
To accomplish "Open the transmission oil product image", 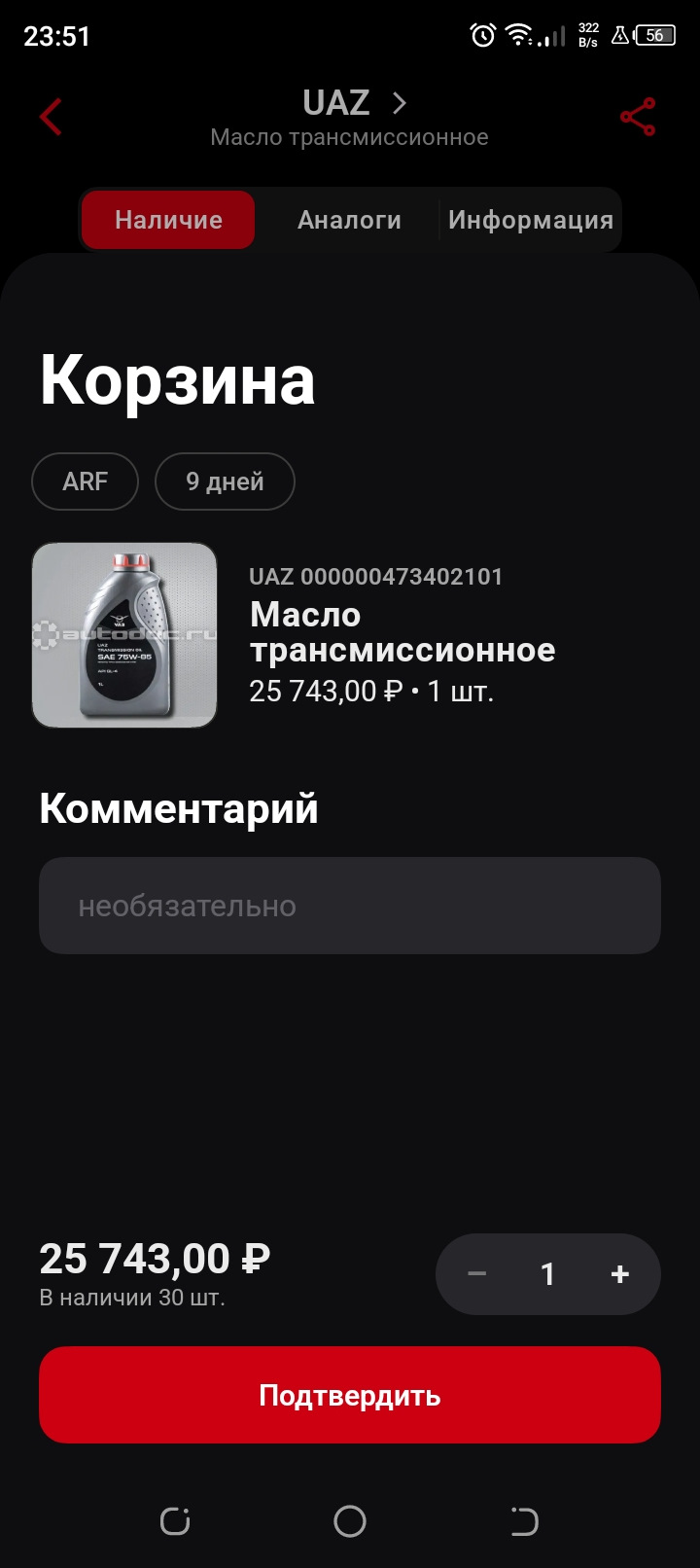I will click(124, 635).
